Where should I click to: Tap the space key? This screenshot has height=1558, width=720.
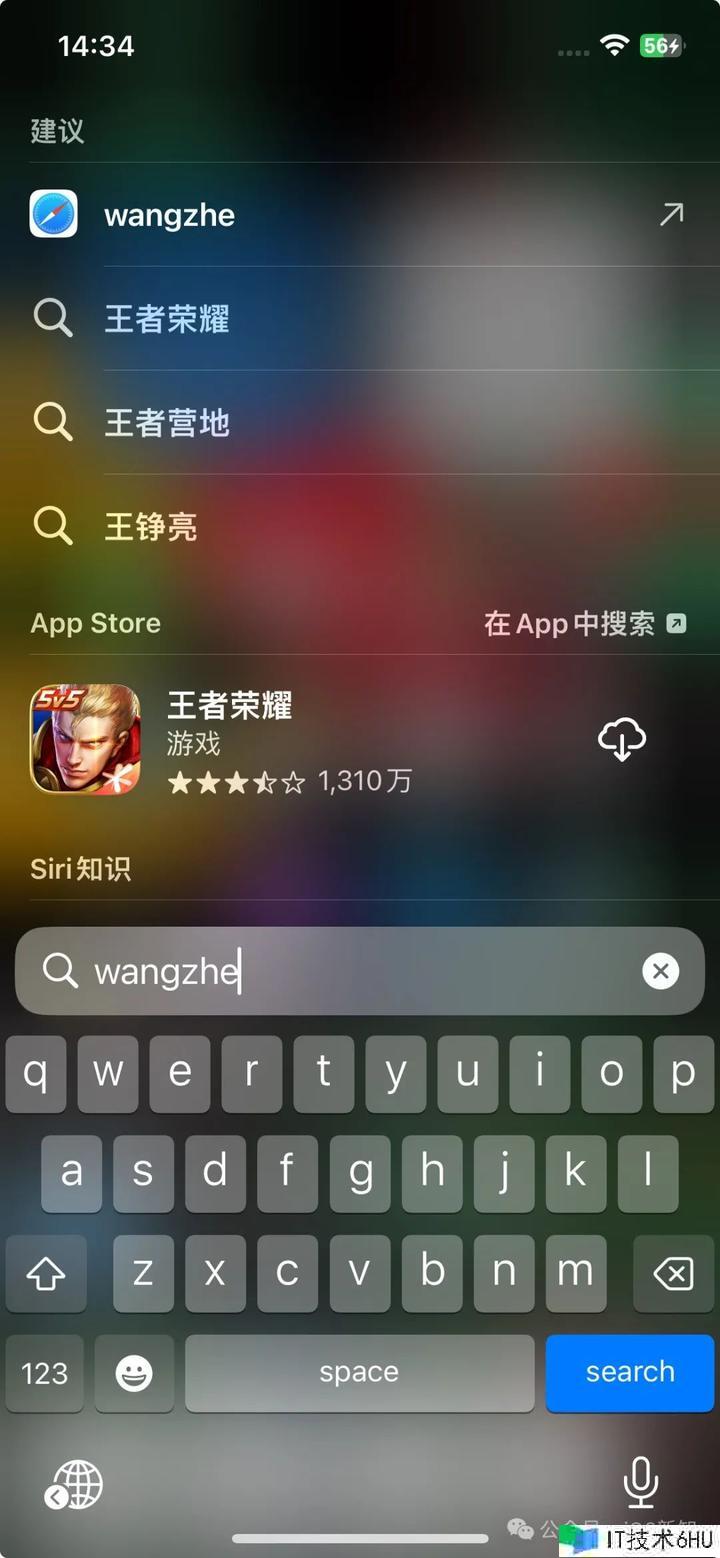(x=359, y=1373)
